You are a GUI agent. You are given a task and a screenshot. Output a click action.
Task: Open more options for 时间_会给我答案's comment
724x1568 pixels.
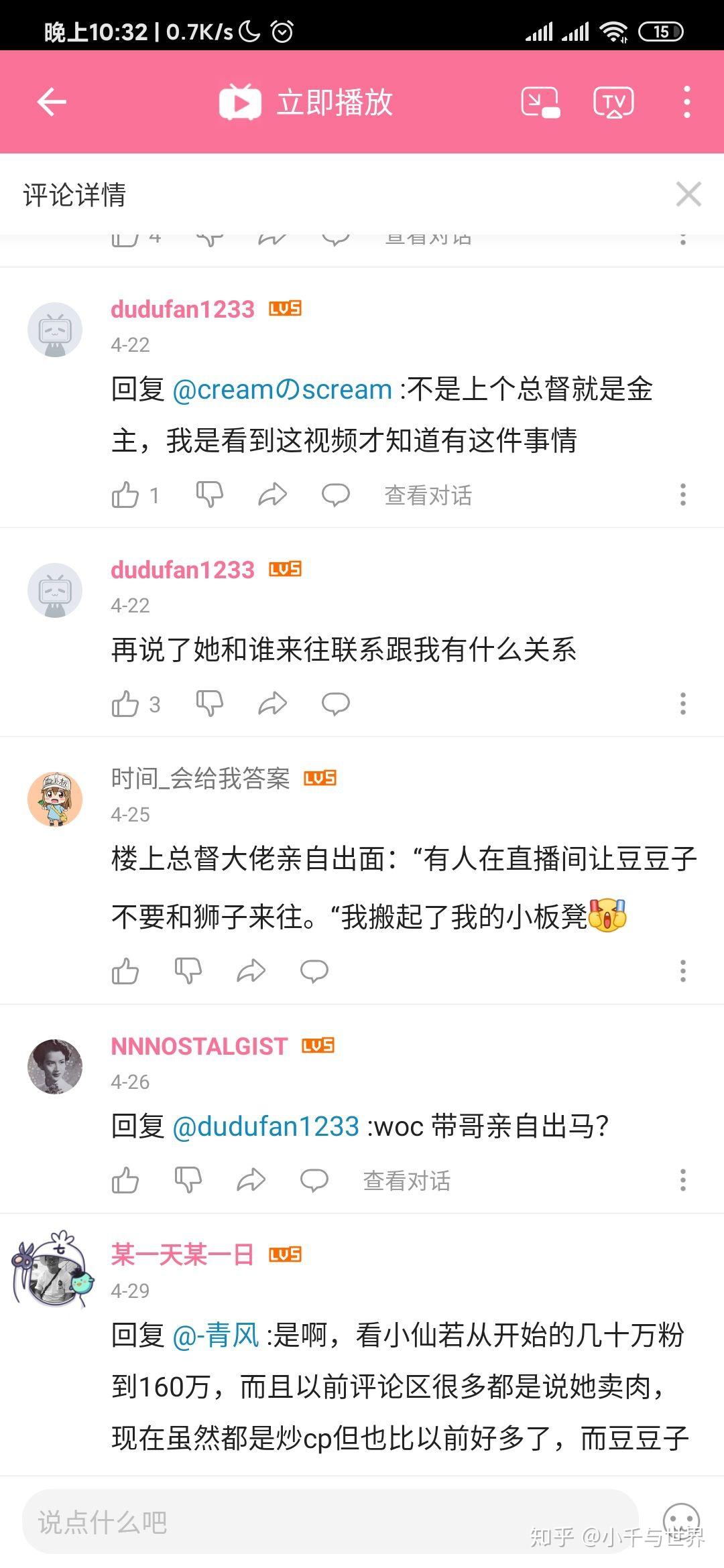point(682,971)
